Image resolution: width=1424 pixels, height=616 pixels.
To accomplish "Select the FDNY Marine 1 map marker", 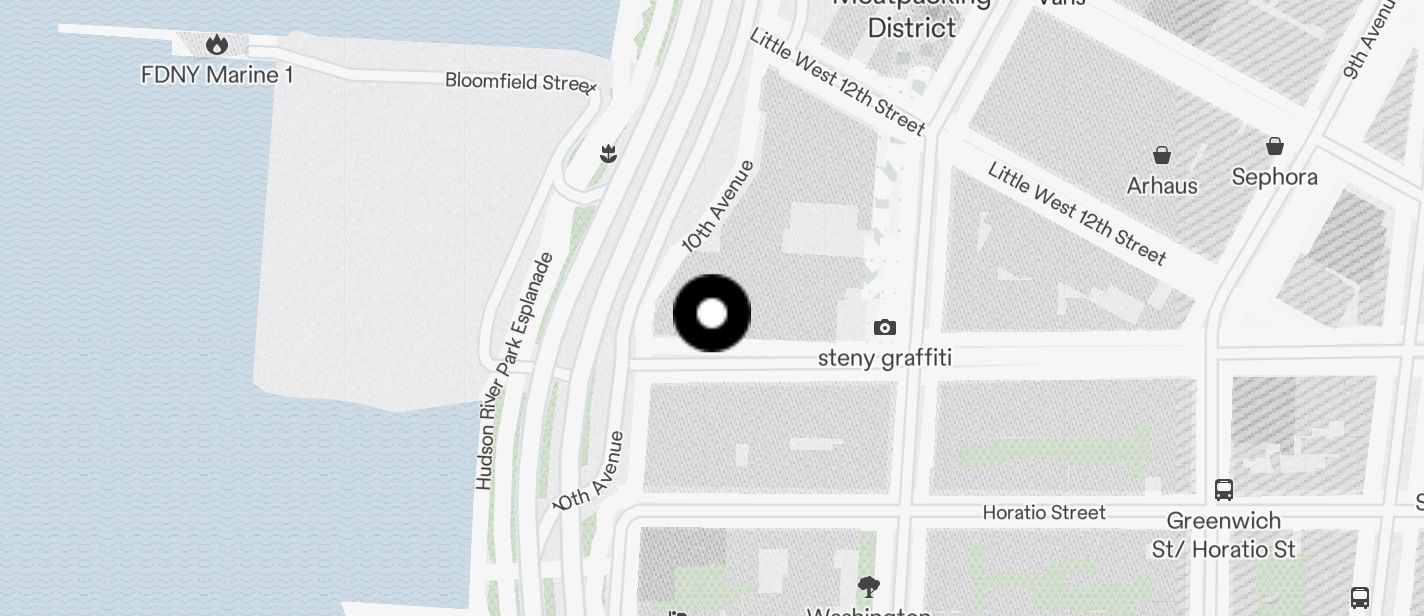I will [216, 45].
